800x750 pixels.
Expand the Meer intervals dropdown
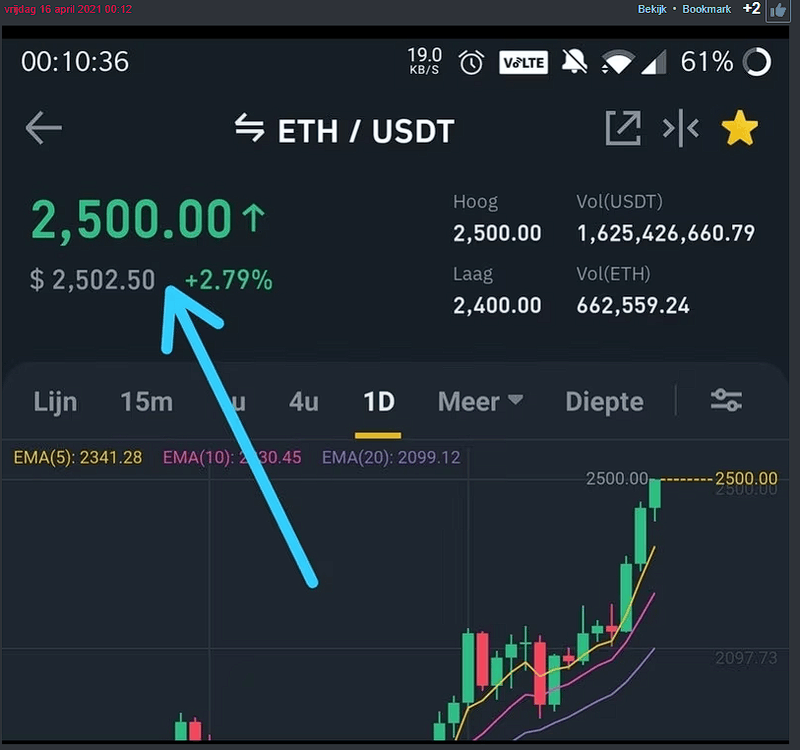tap(480, 402)
